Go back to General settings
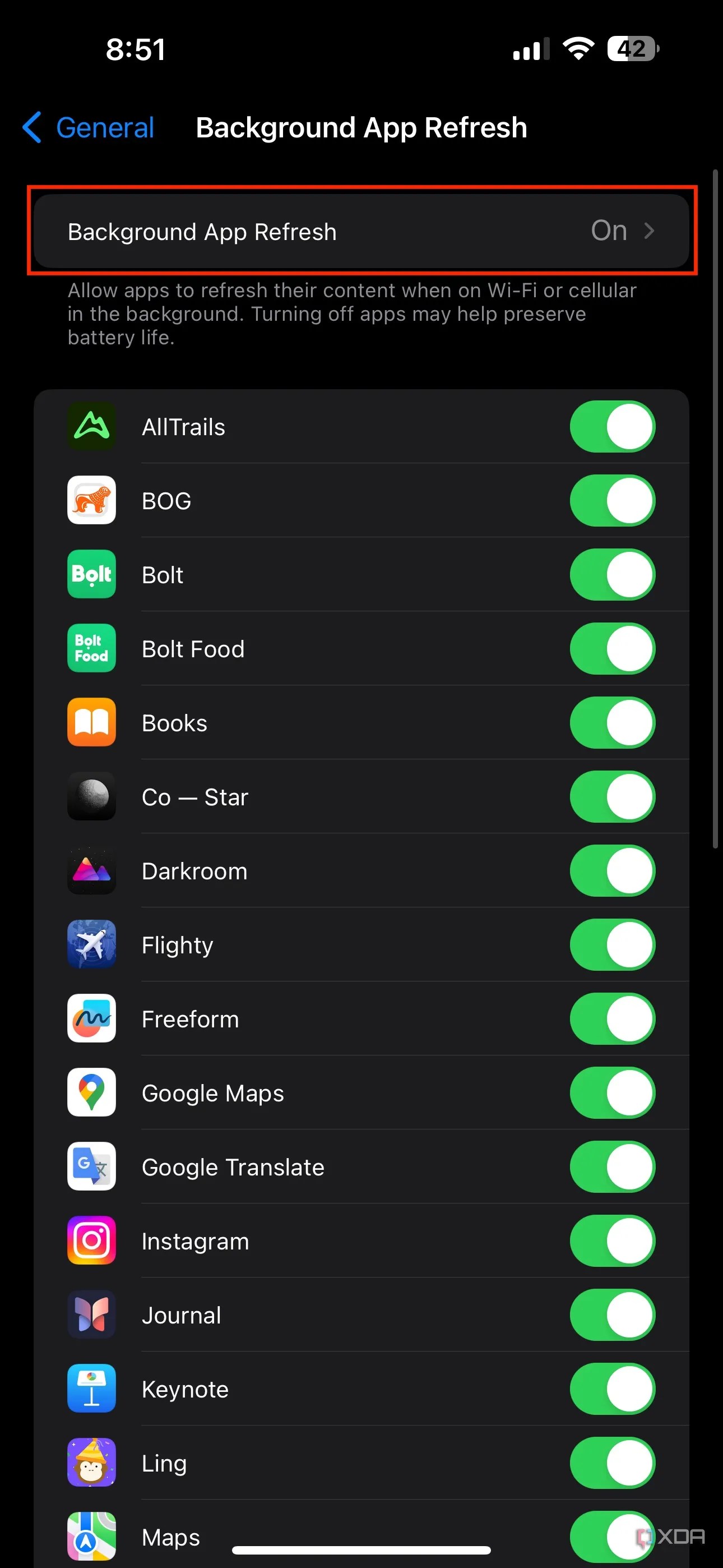Image resolution: width=723 pixels, height=1568 pixels. pyautogui.click(x=87, y=128)
